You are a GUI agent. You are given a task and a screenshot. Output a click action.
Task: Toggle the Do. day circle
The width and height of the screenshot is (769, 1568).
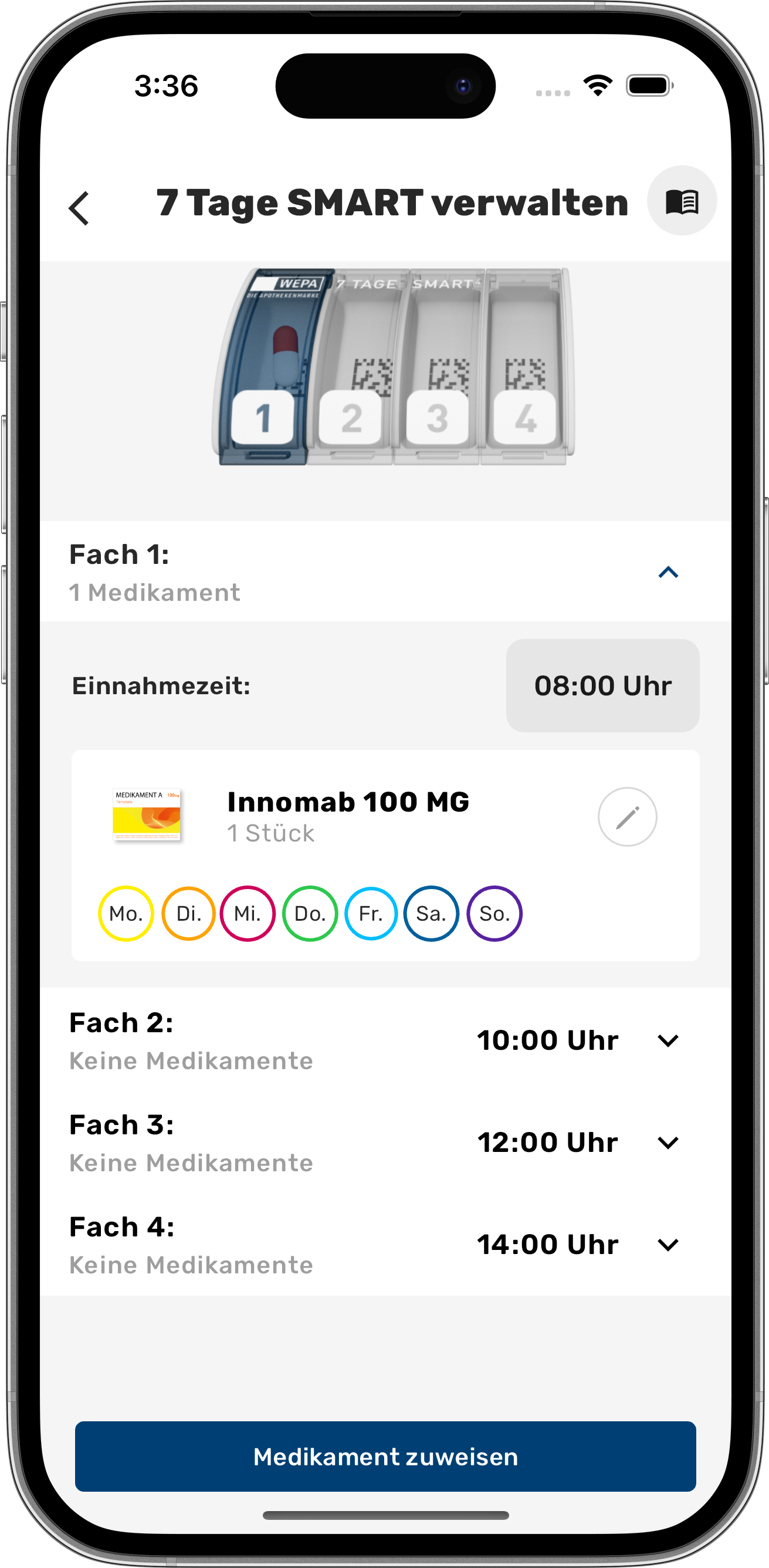310,914
